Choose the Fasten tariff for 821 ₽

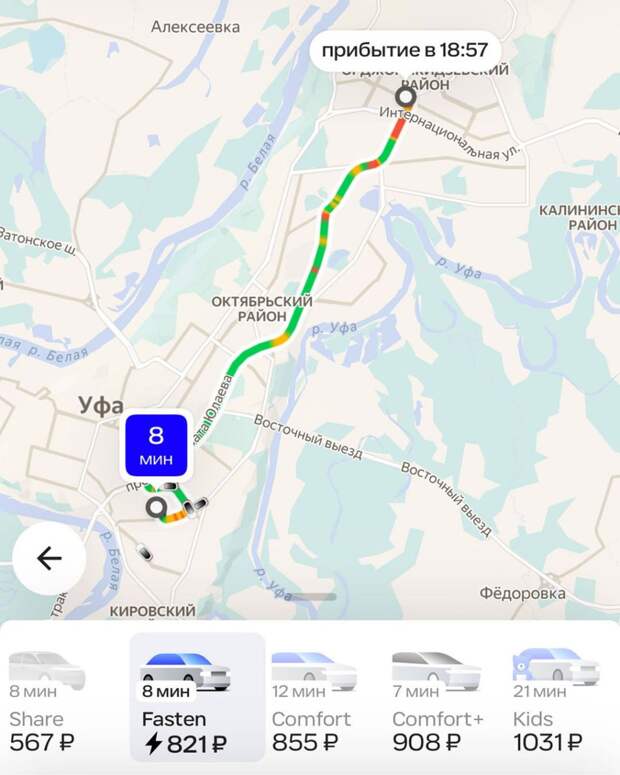(x=197, y=700)
